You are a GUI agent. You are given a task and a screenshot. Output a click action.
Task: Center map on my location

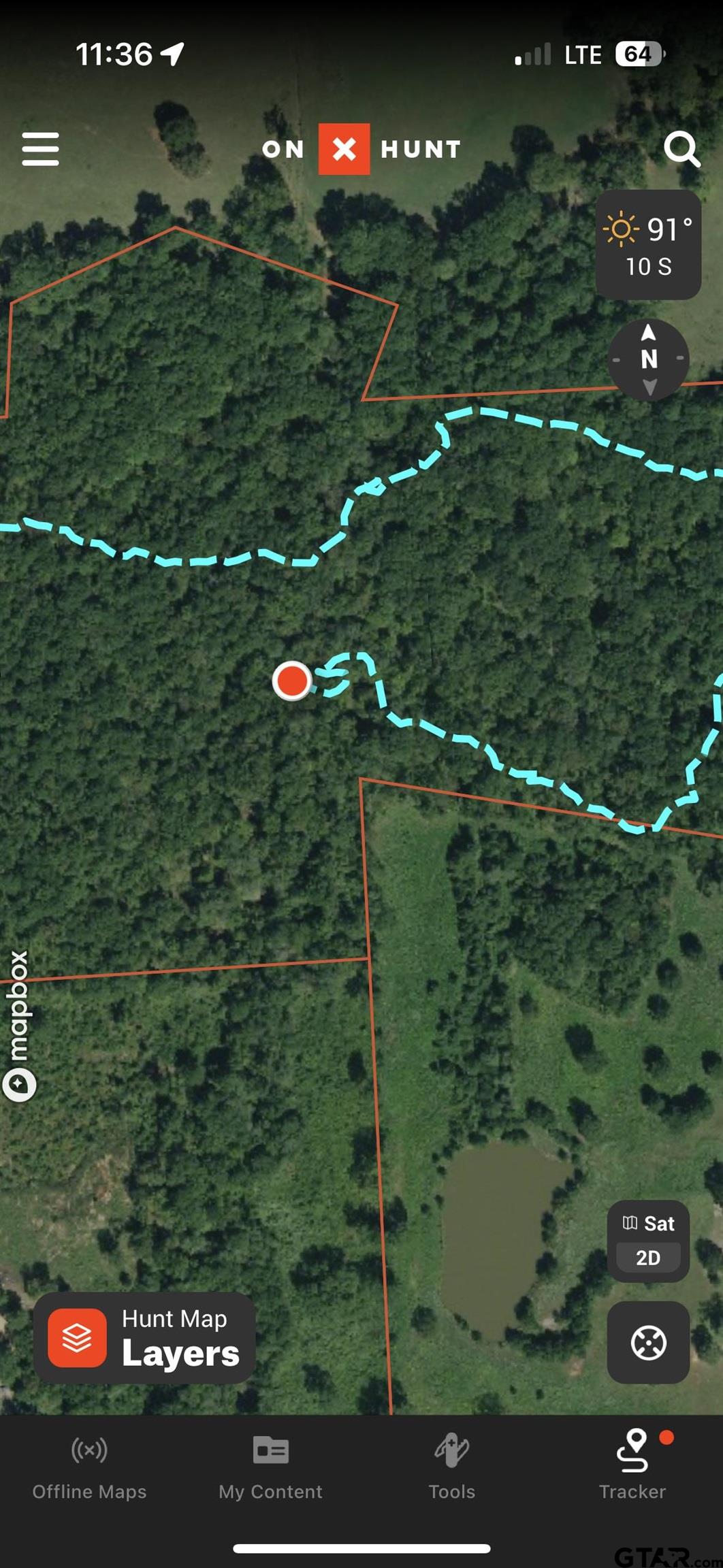pyautogui.click(x=648, y=1342)
